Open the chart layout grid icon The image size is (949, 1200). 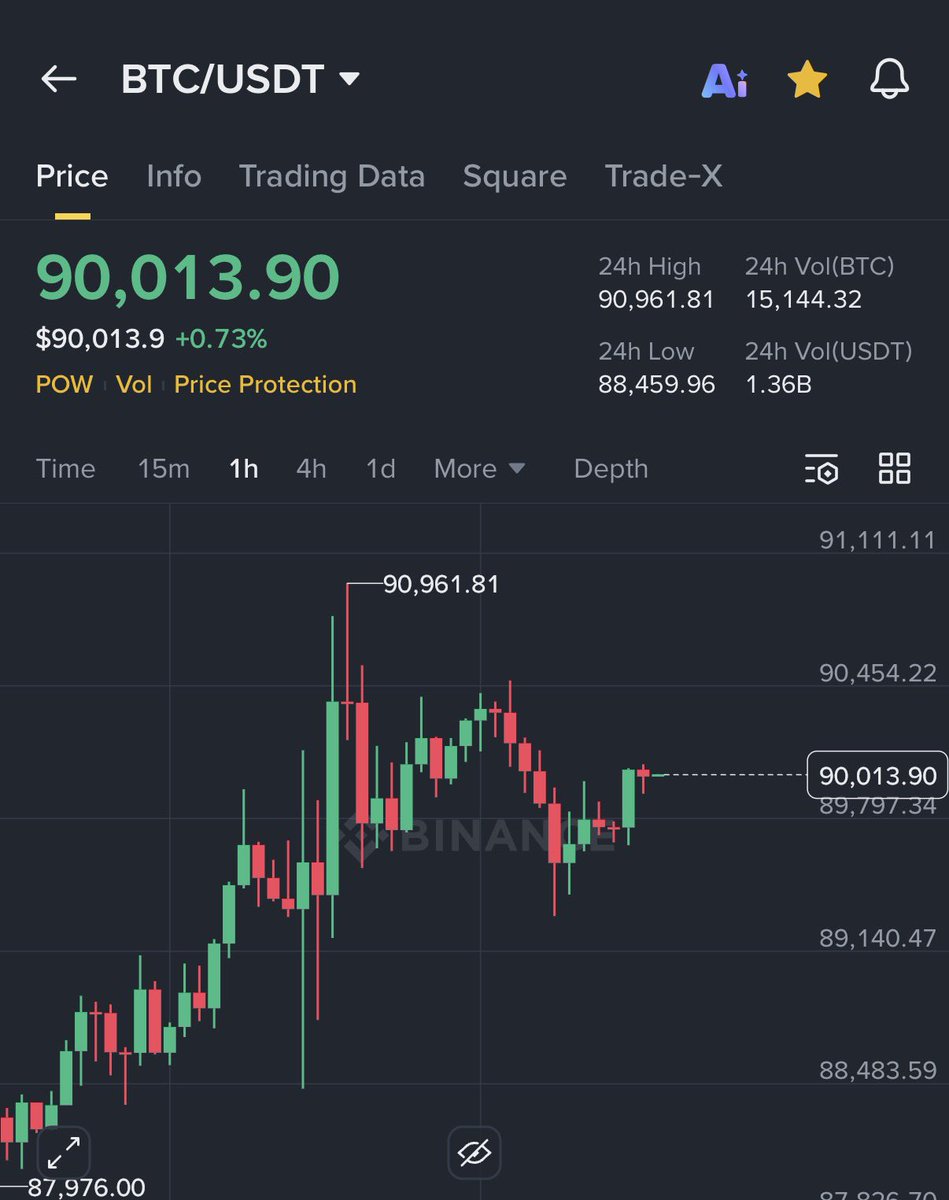click(x=894, y=468)
